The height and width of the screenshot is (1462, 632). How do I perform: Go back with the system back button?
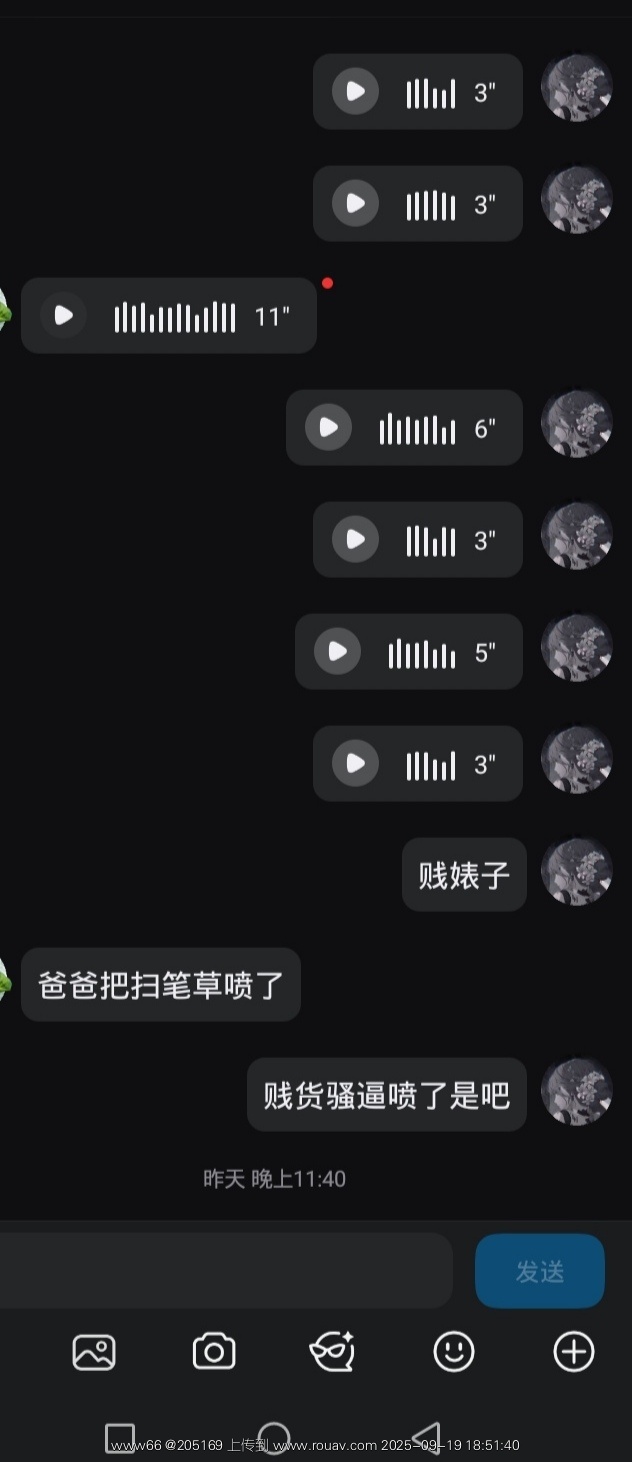[427, 1438]
